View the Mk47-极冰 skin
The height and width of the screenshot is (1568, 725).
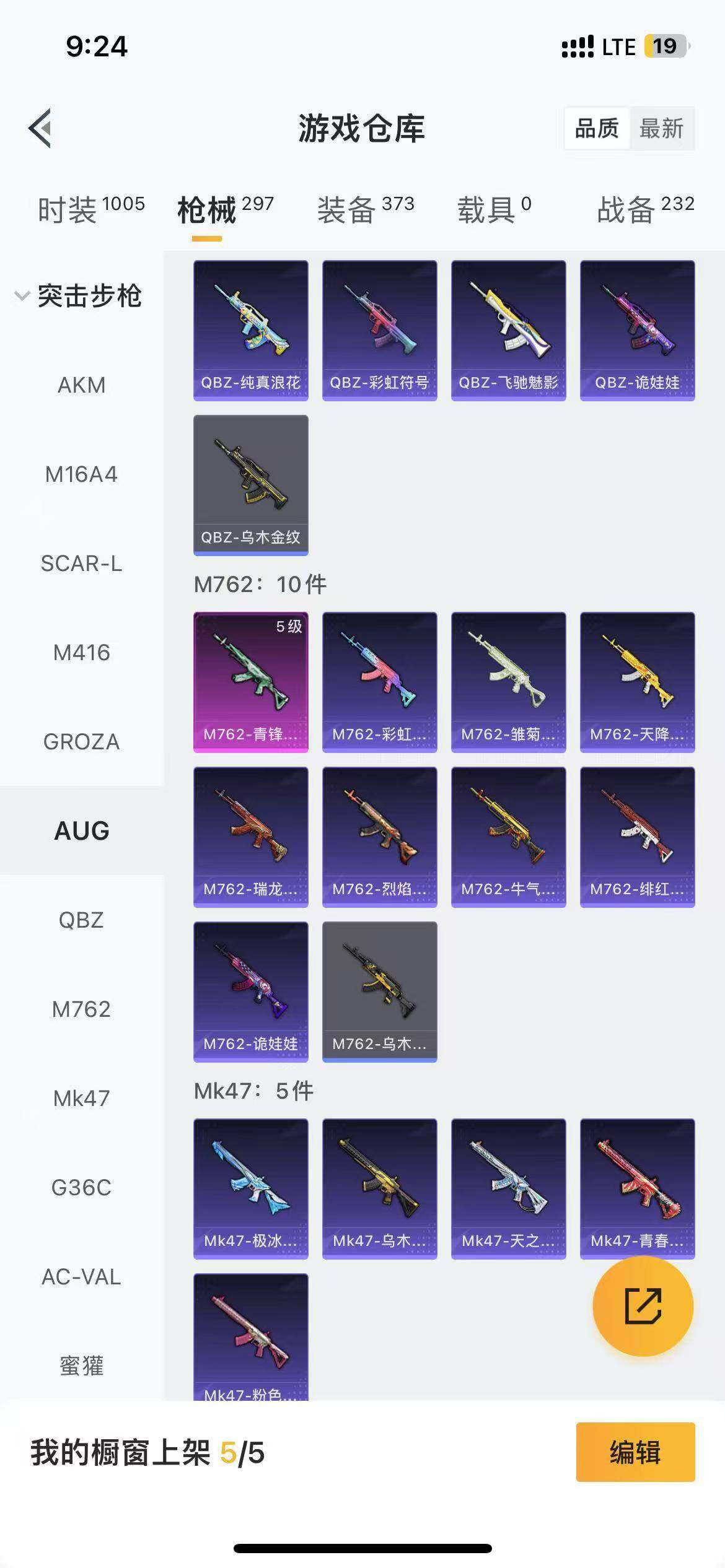coord(250,1188)
